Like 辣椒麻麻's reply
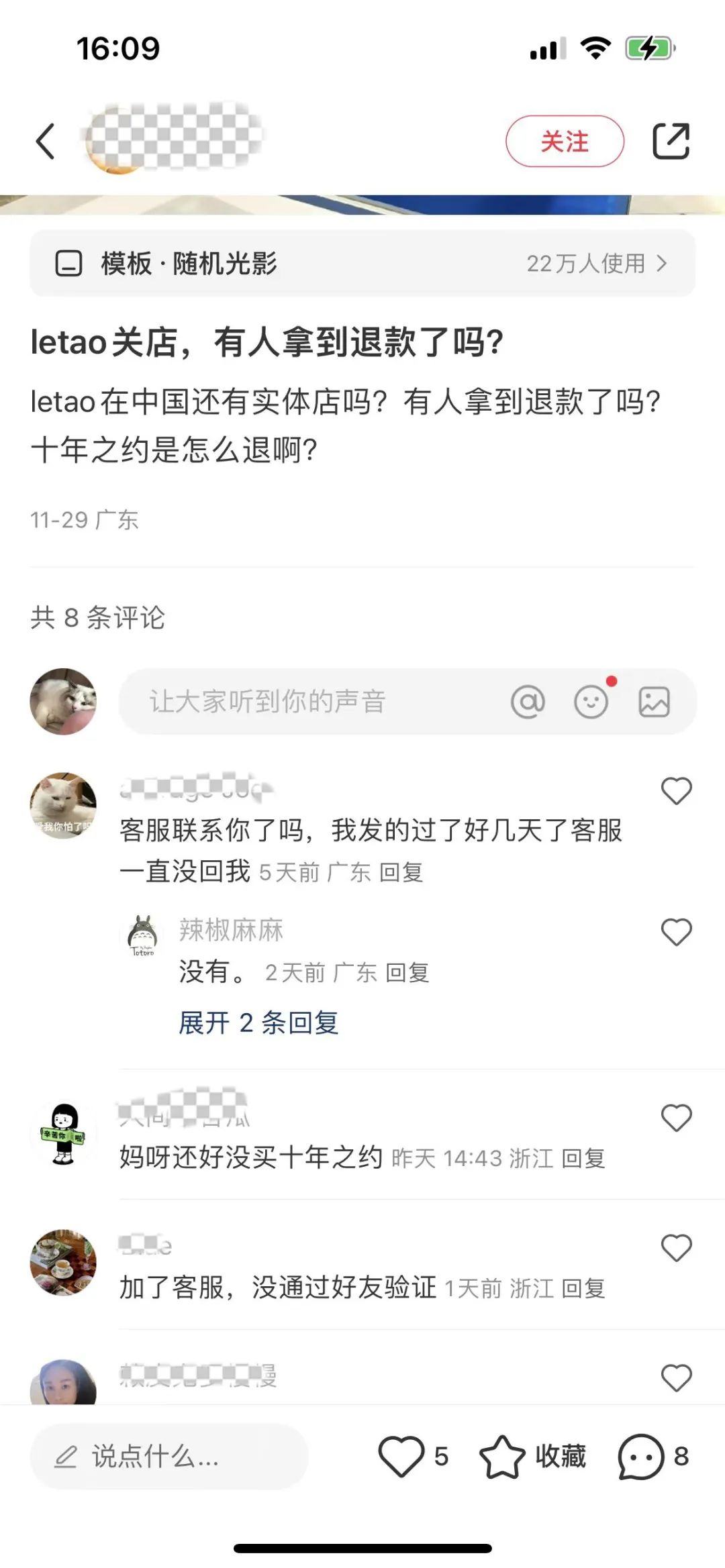 click(x=676, y=932)
